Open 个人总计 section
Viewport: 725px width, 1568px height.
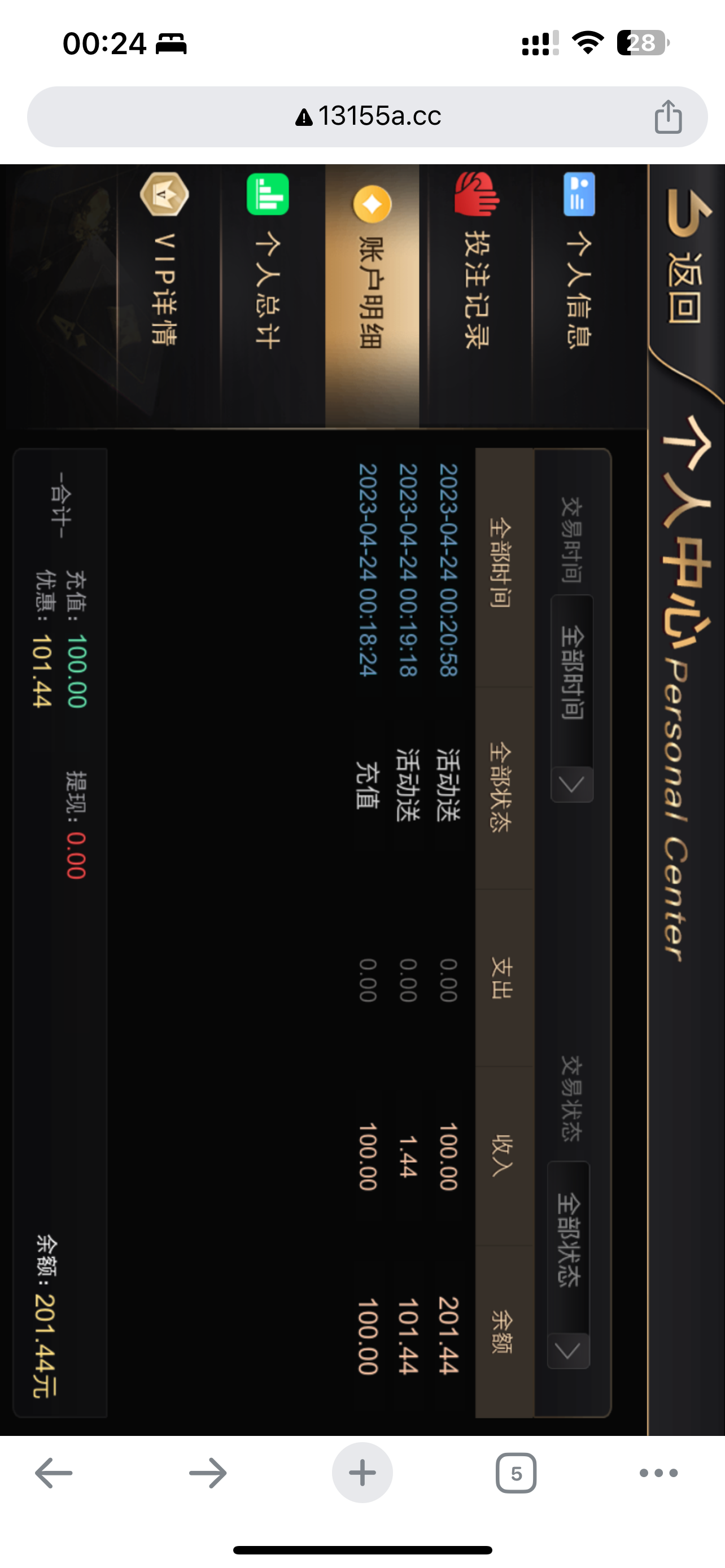click(x=268, y=268)
